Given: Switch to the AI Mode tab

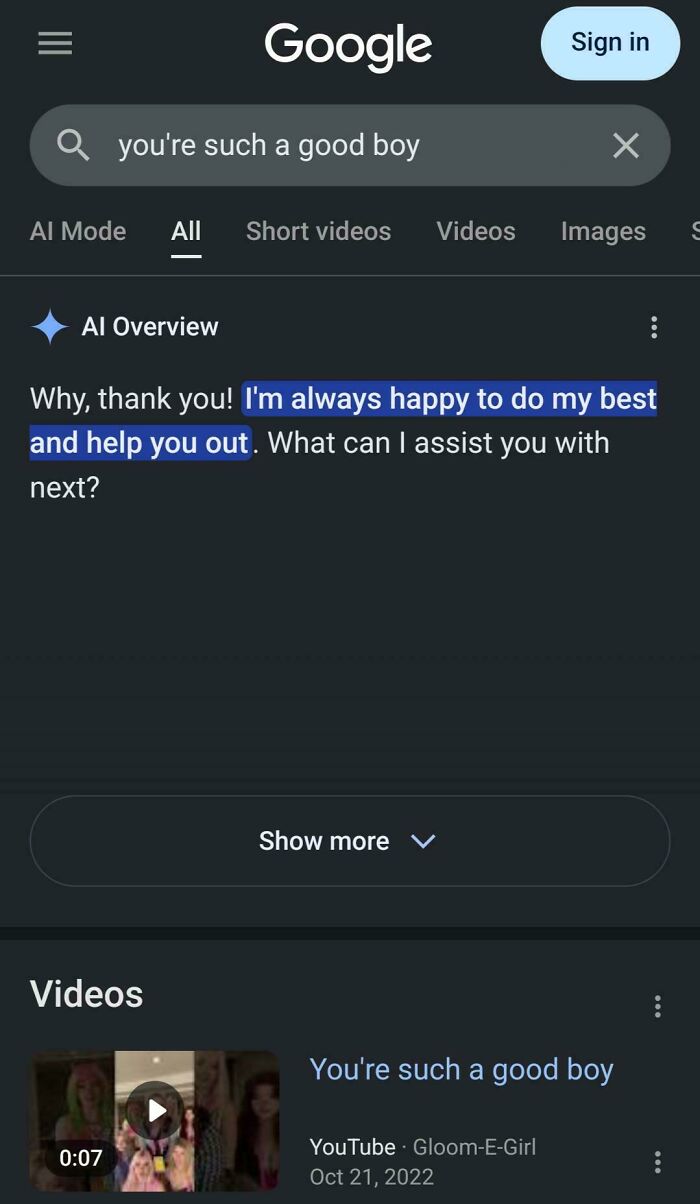Looking at the screenshot, I should coord(78,231).
